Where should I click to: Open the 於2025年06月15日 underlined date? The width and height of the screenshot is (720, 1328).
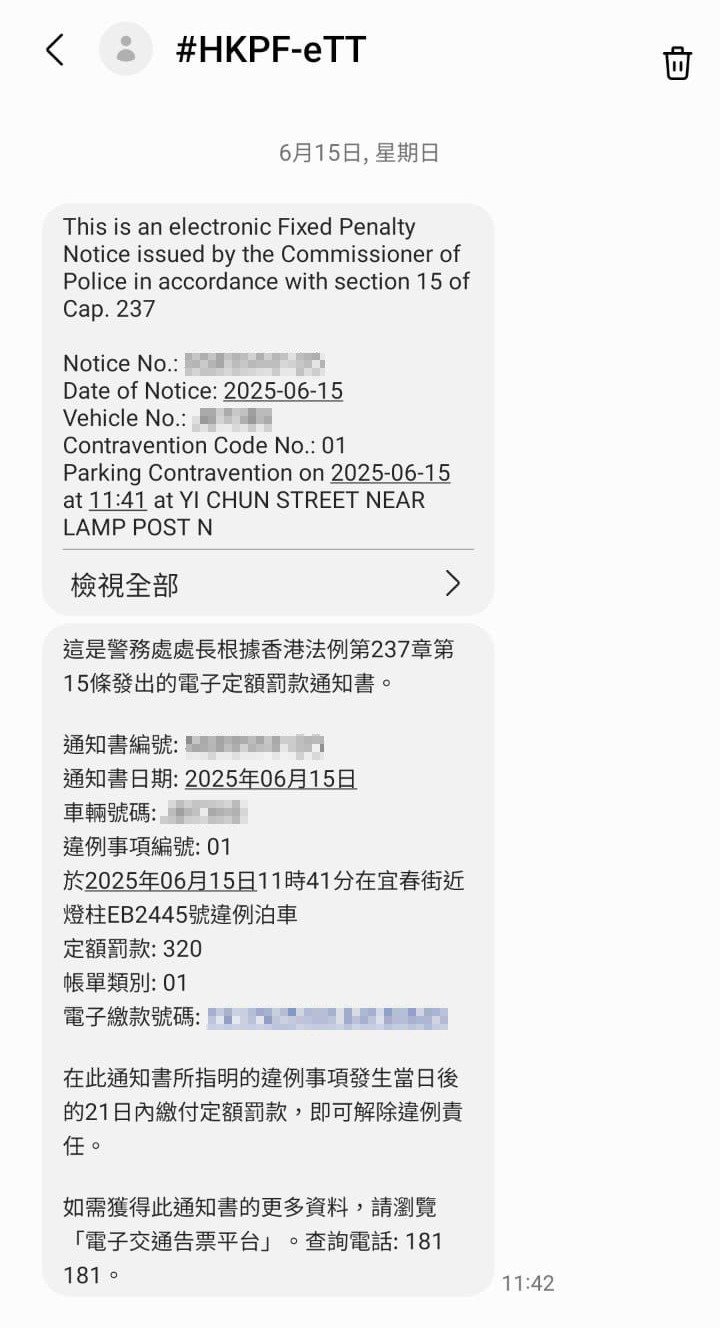point(171,881)
